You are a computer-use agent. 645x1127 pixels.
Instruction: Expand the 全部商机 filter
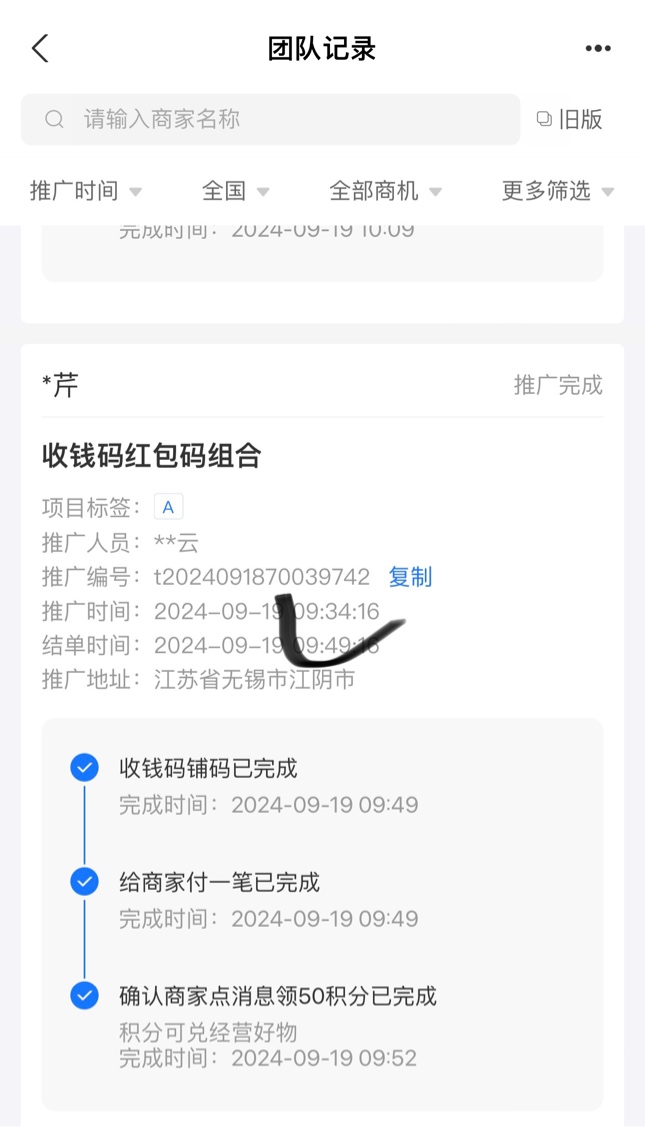point(385,191)
